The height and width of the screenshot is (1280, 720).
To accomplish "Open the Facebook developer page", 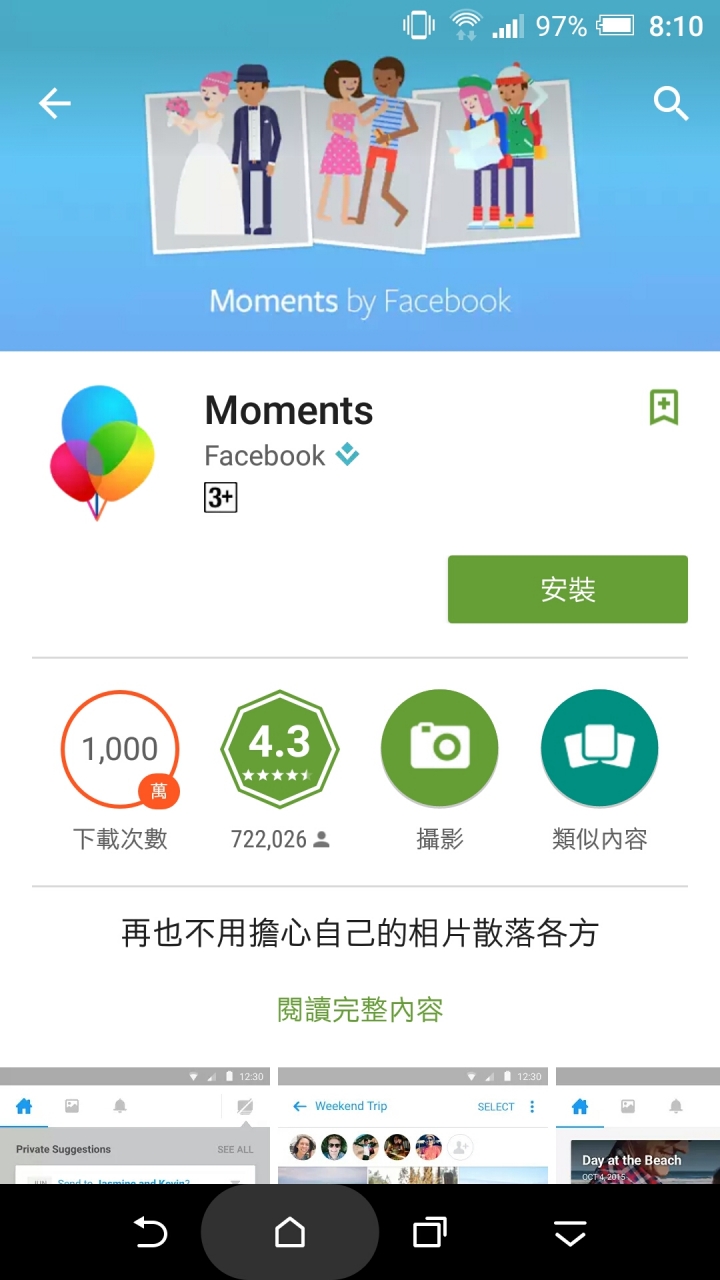I will 266,456.
